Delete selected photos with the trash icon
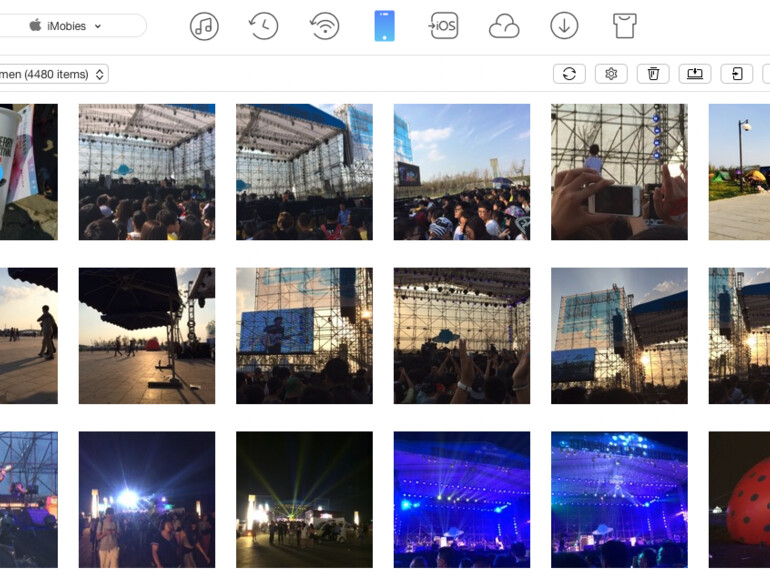 click(653, 74)
